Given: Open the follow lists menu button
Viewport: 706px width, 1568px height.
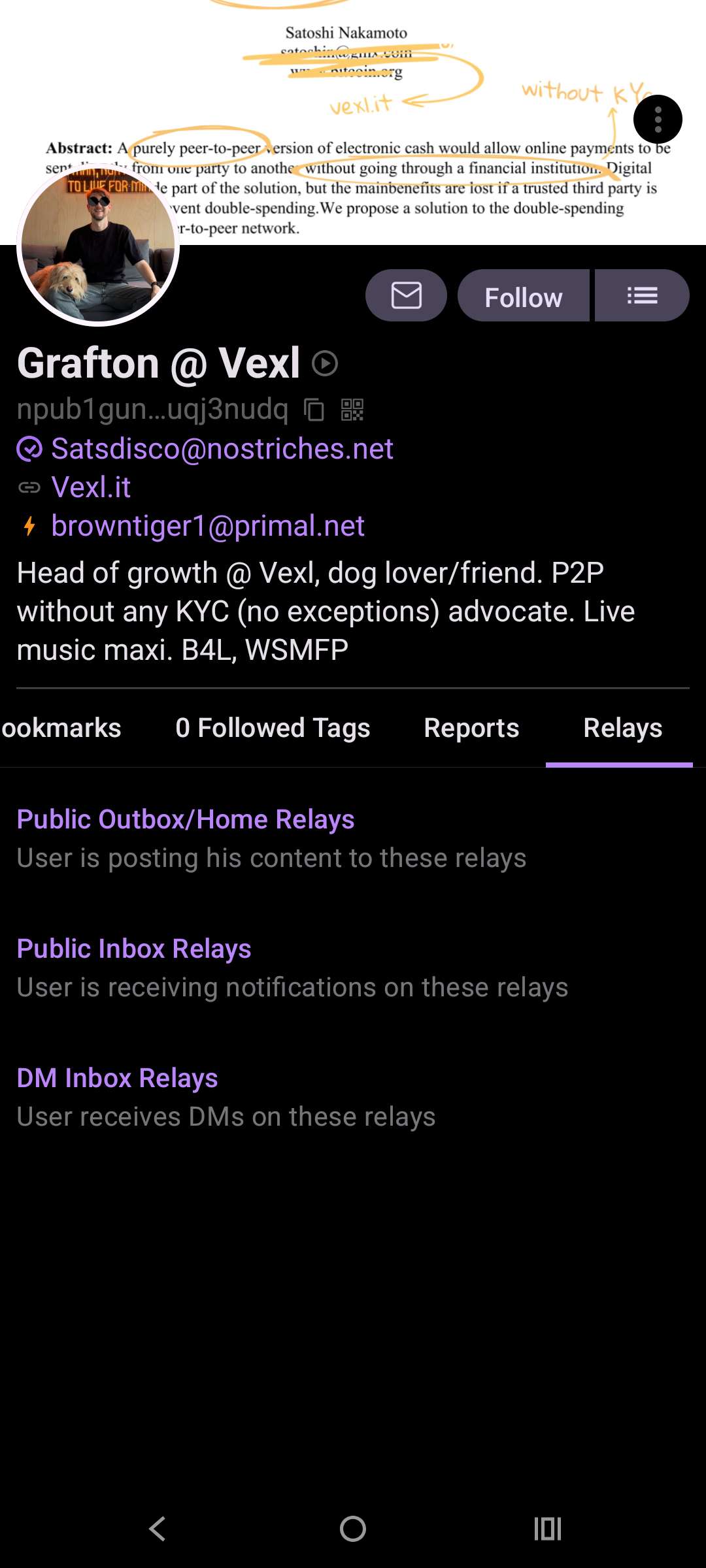Looking at the screenshot, I should tap(642, 296).
